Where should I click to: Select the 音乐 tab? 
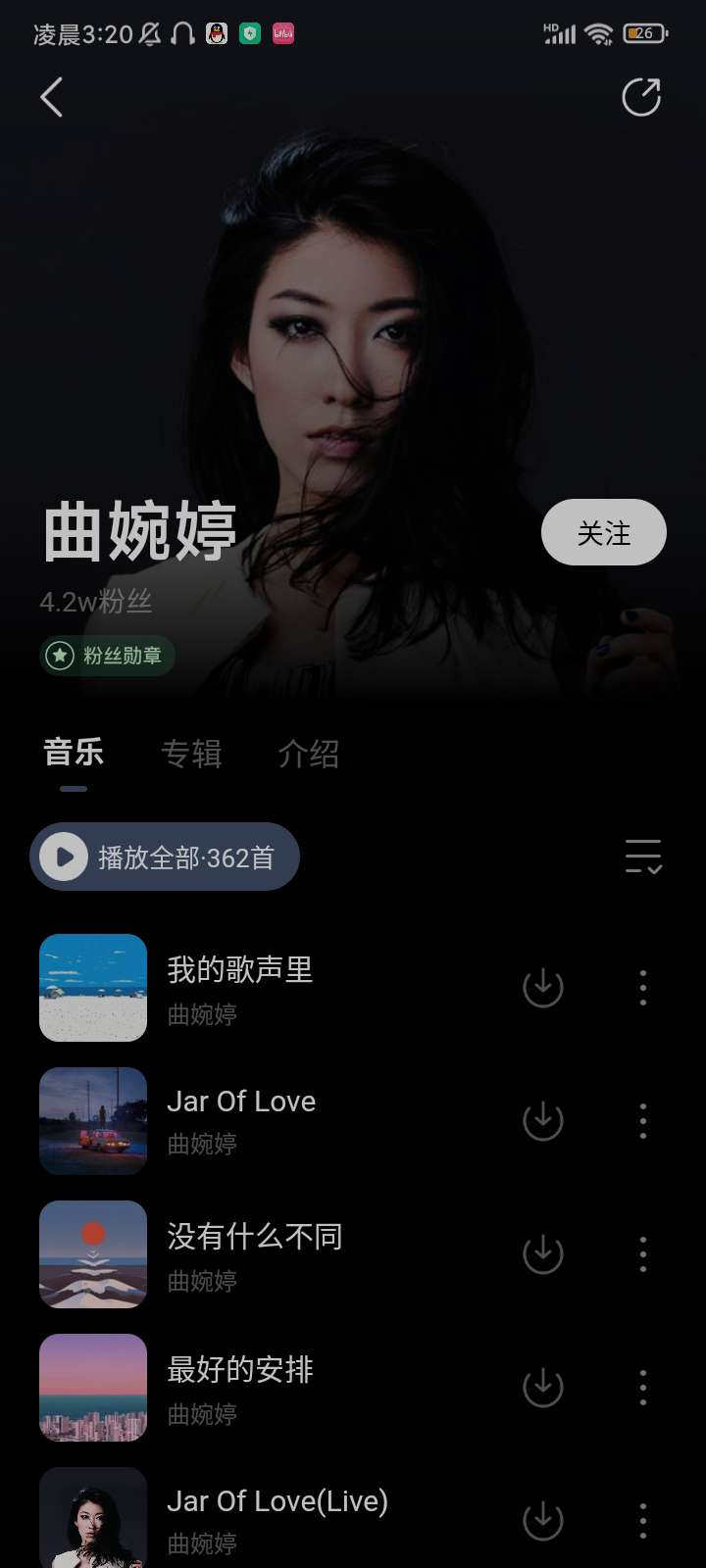[x=74, y=754]
